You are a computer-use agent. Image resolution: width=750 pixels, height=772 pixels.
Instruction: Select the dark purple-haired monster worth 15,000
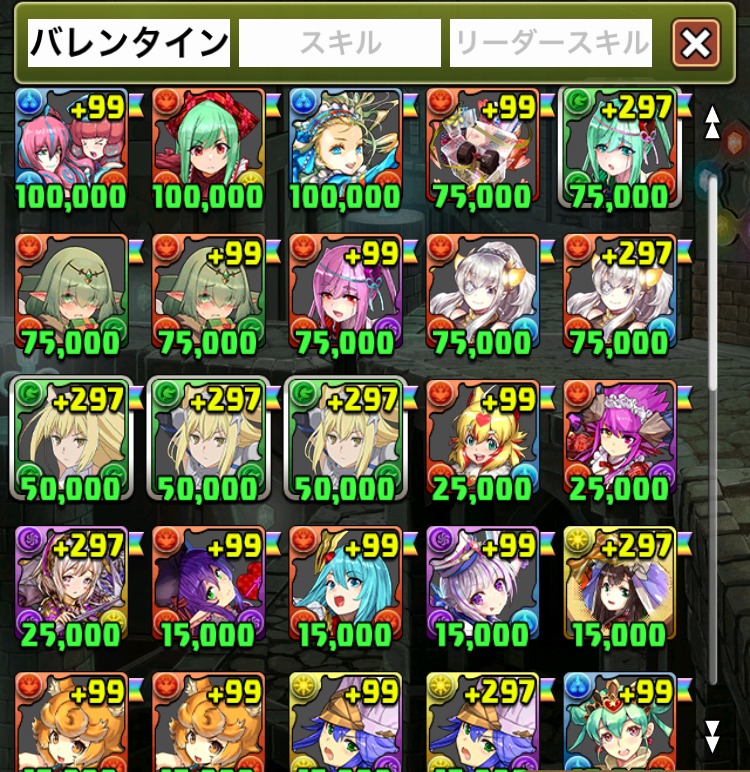coord(209,586)
